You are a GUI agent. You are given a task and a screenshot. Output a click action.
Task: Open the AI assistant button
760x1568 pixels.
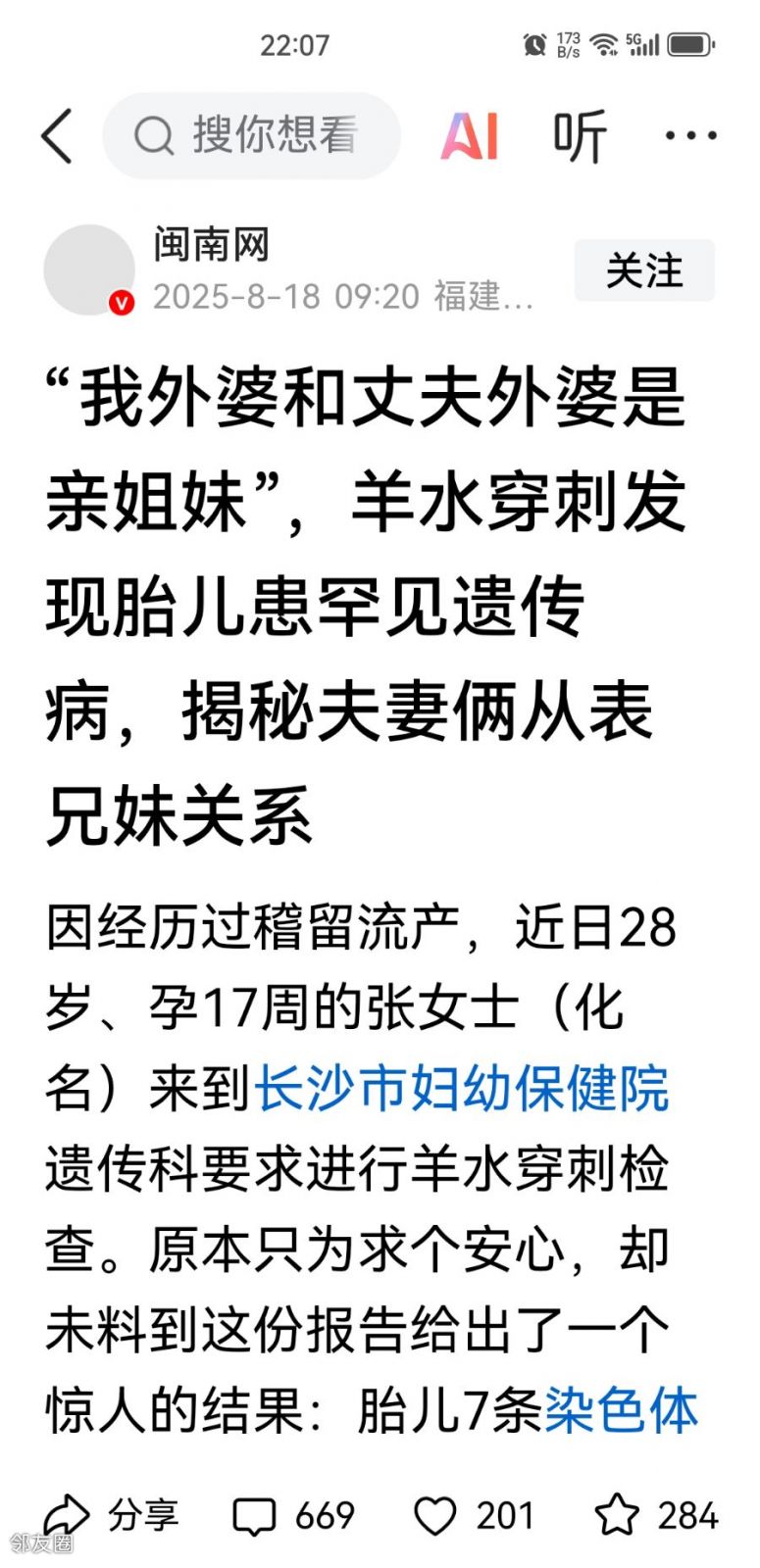point(470,135)
